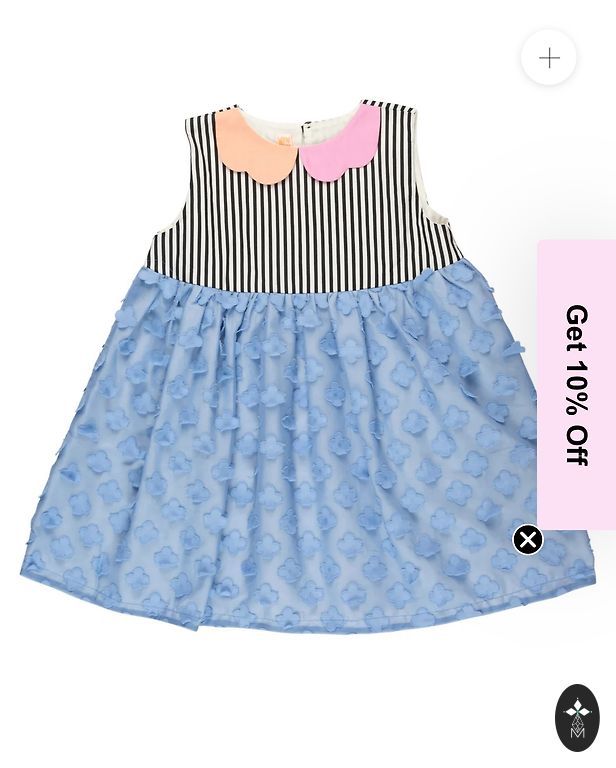Image resolution: width=616 pixels, height=768 pixels.
Task: Open the Get 10% Off offer tab
Action: (577, 385)
